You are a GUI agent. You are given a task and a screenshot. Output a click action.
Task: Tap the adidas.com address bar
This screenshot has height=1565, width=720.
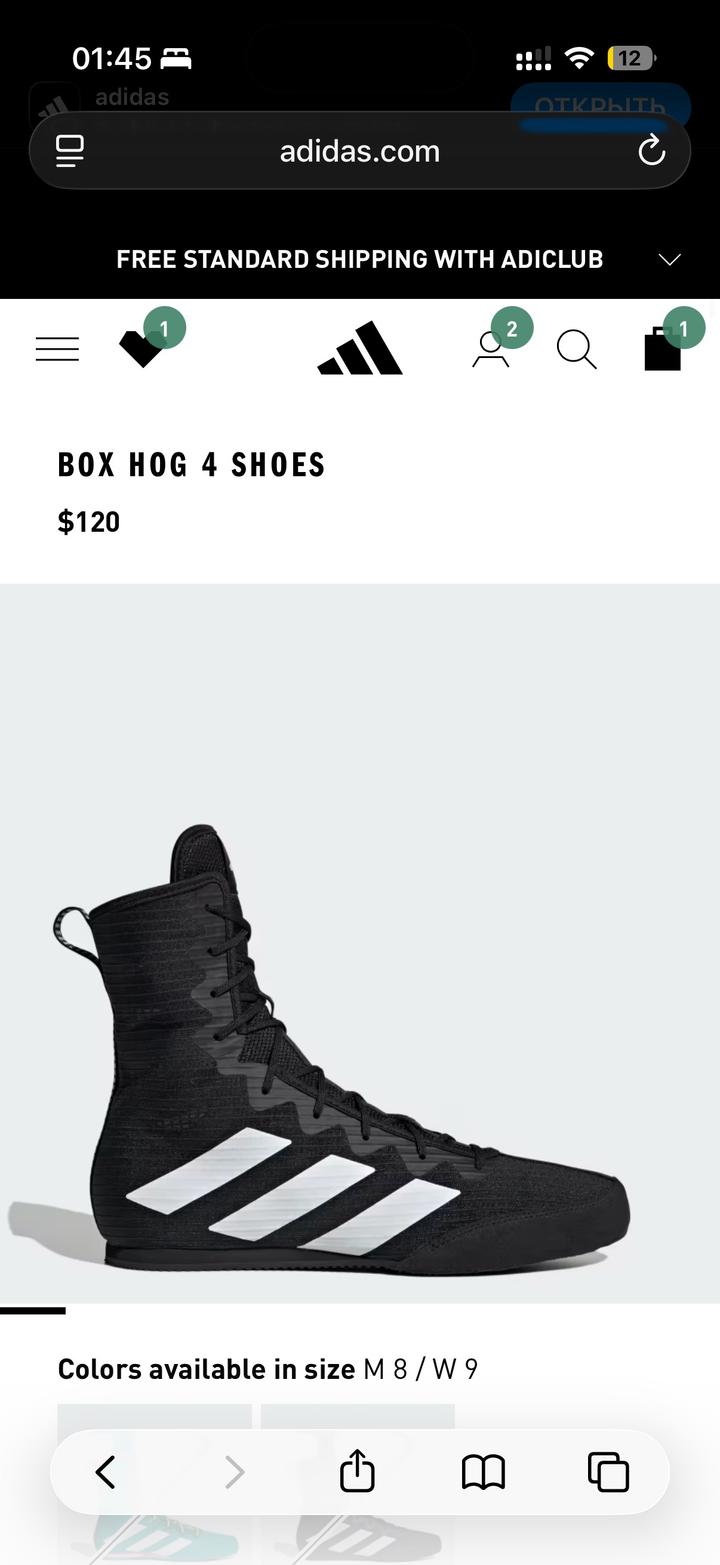coord(360,151)
